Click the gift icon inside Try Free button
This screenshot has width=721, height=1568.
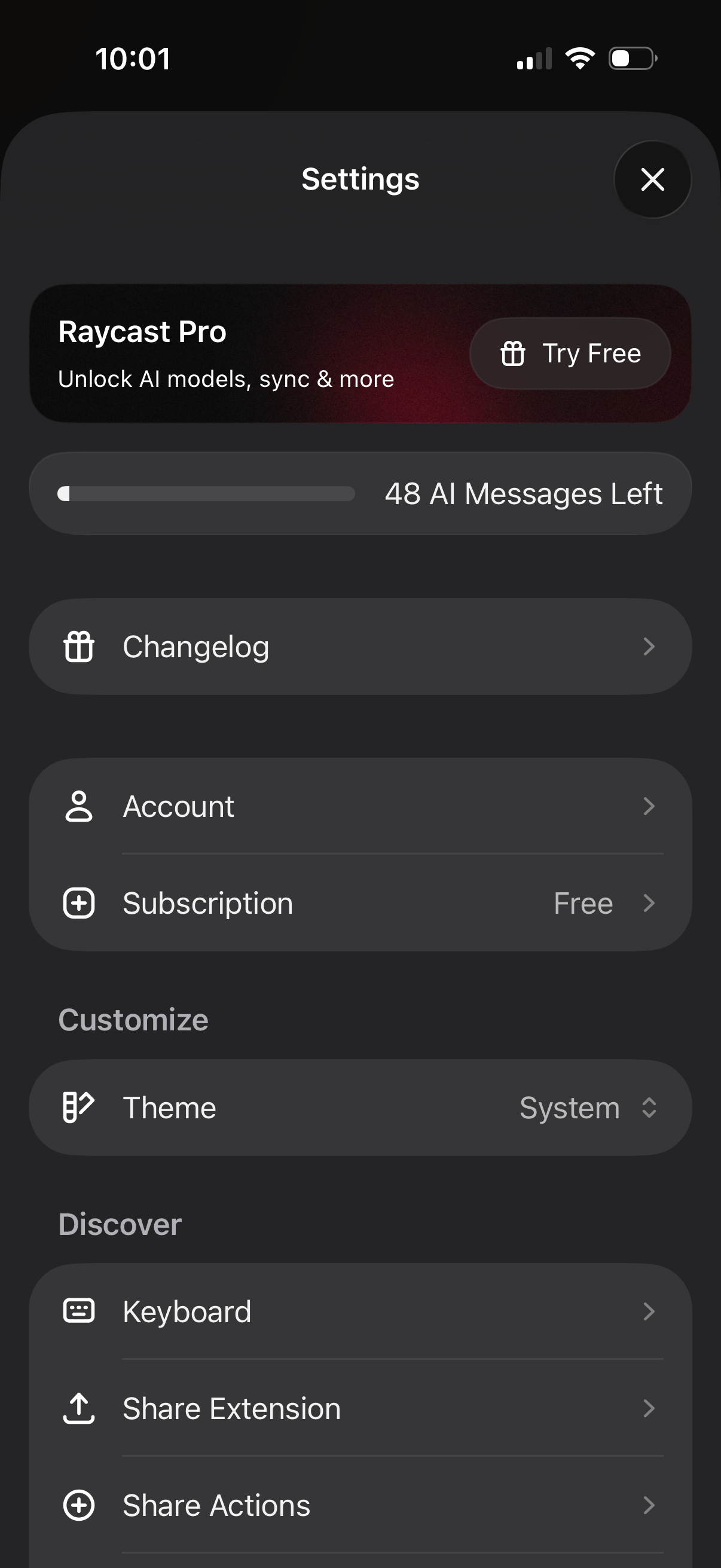click(x=513, y=353)
